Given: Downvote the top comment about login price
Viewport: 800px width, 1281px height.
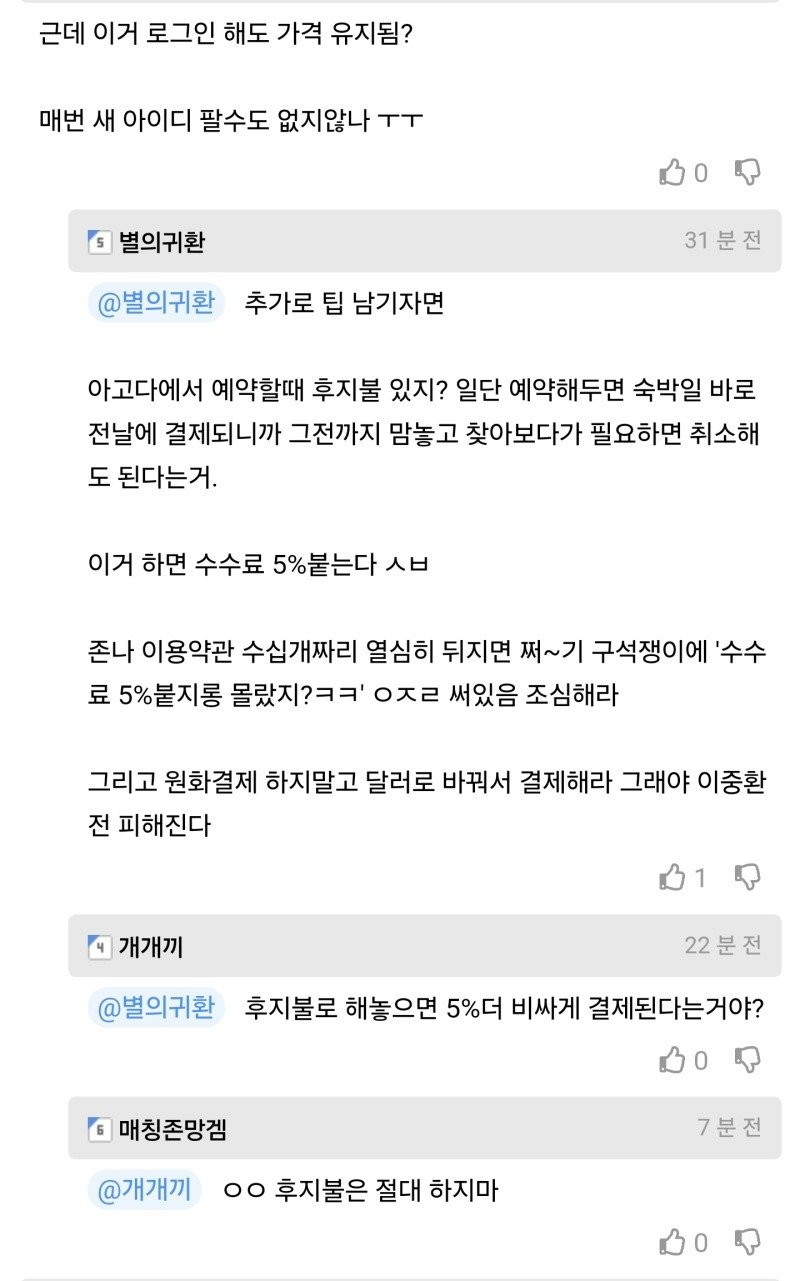Looking at the screenshot, I should [748, 173].
